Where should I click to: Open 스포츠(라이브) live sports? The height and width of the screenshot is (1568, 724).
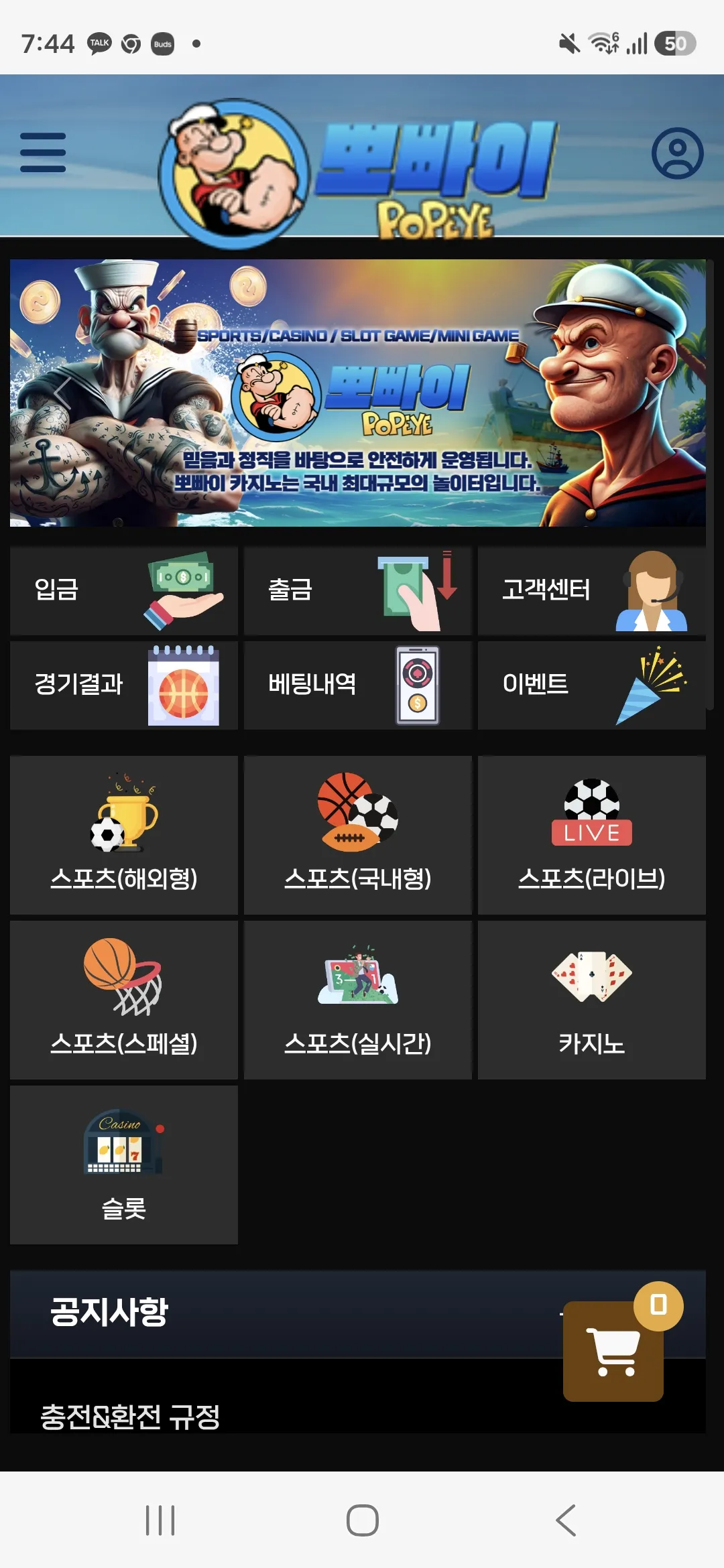point(592,835)
